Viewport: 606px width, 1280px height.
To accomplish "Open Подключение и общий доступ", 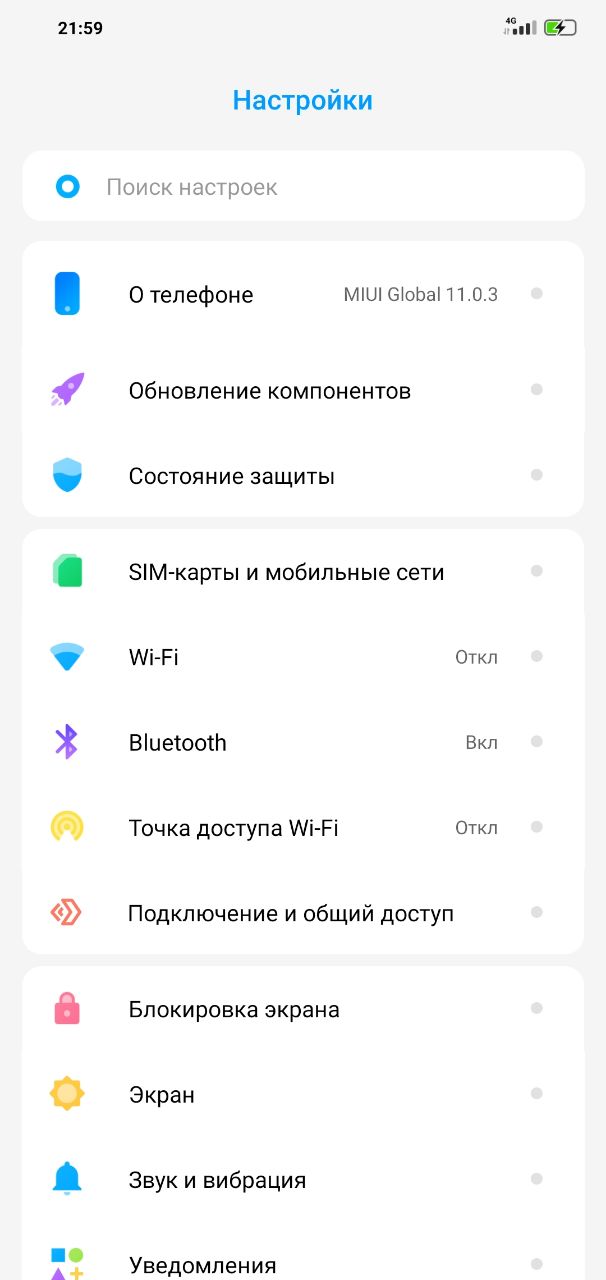I will pos(303,913).
